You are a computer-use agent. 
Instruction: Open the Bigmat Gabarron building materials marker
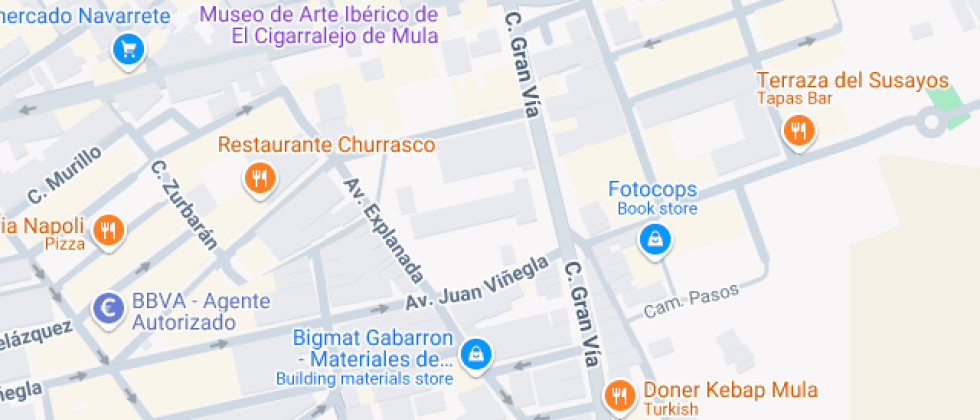click(x=476, y=352)
